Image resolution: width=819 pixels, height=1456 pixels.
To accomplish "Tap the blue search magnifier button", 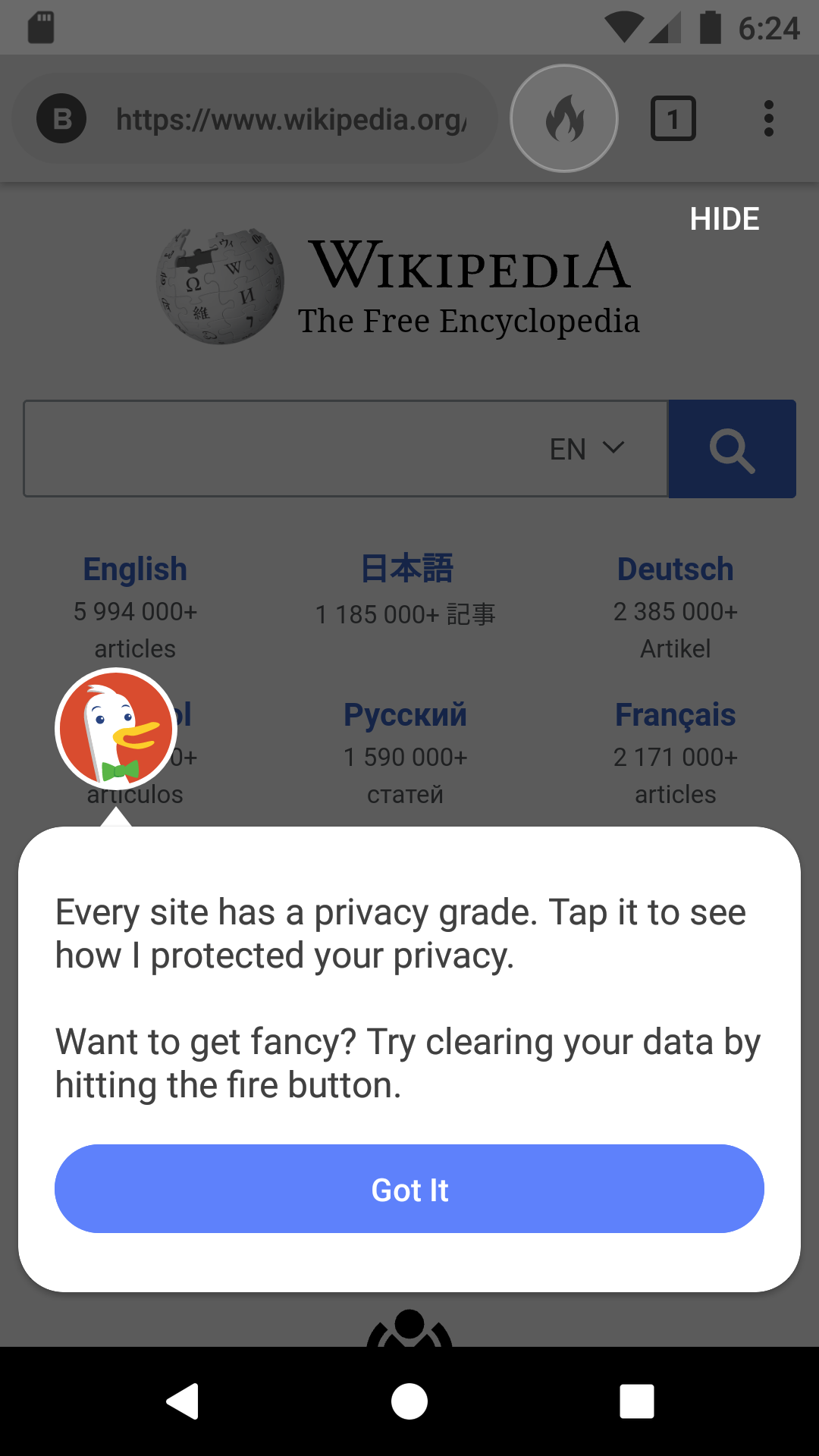I will pyautogui.click(x=732, y=449).
